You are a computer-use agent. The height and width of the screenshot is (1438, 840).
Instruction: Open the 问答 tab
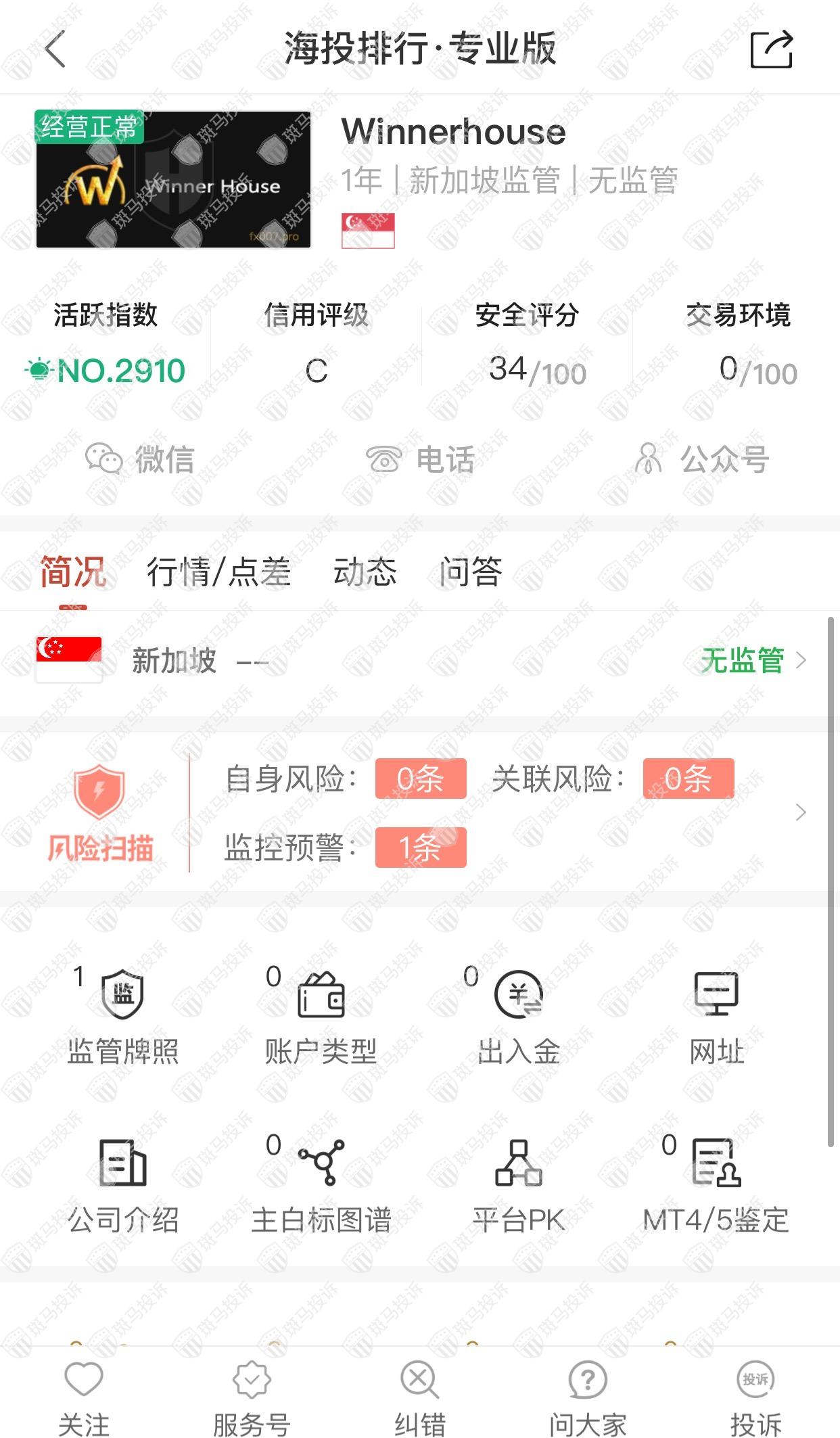(x=470, y=572)
